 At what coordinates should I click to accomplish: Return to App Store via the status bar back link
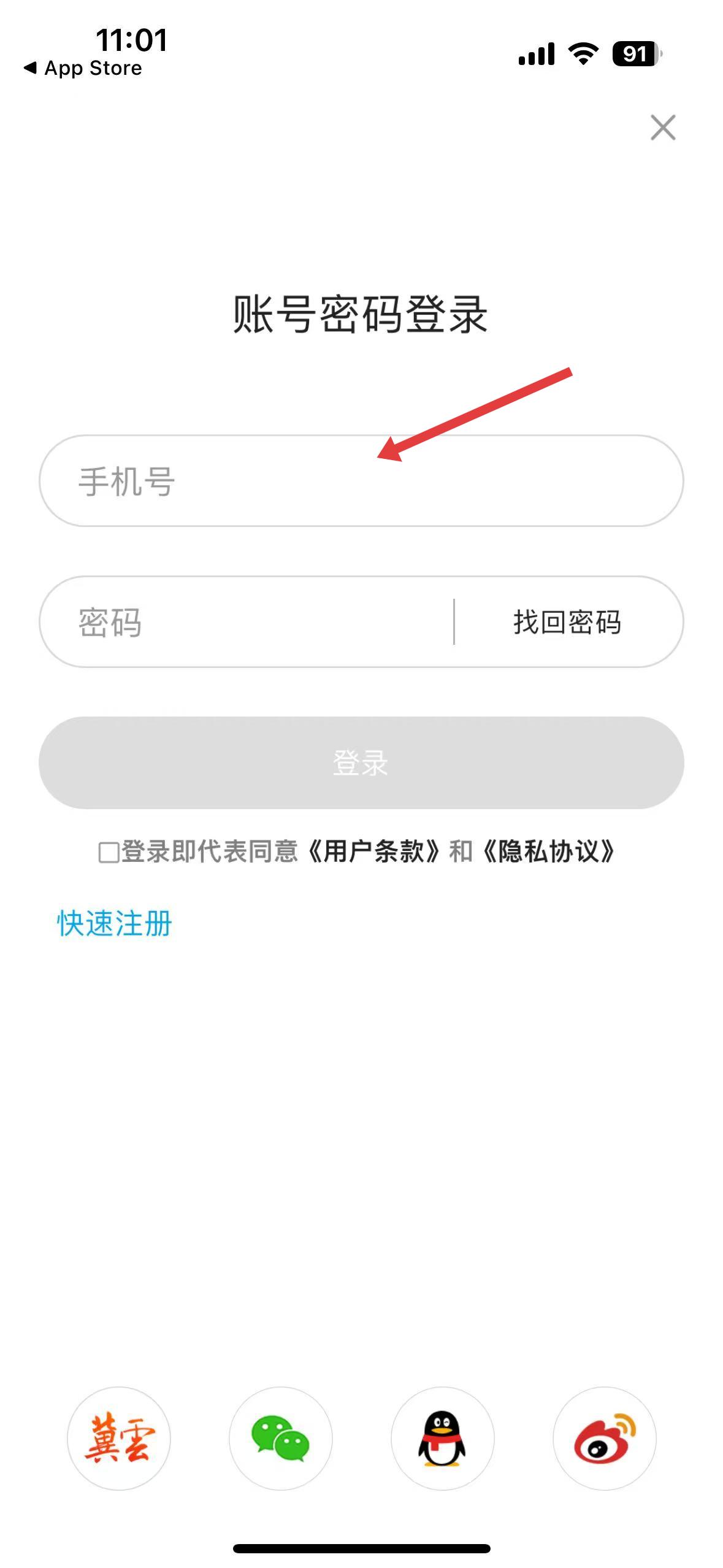(83, 68)
